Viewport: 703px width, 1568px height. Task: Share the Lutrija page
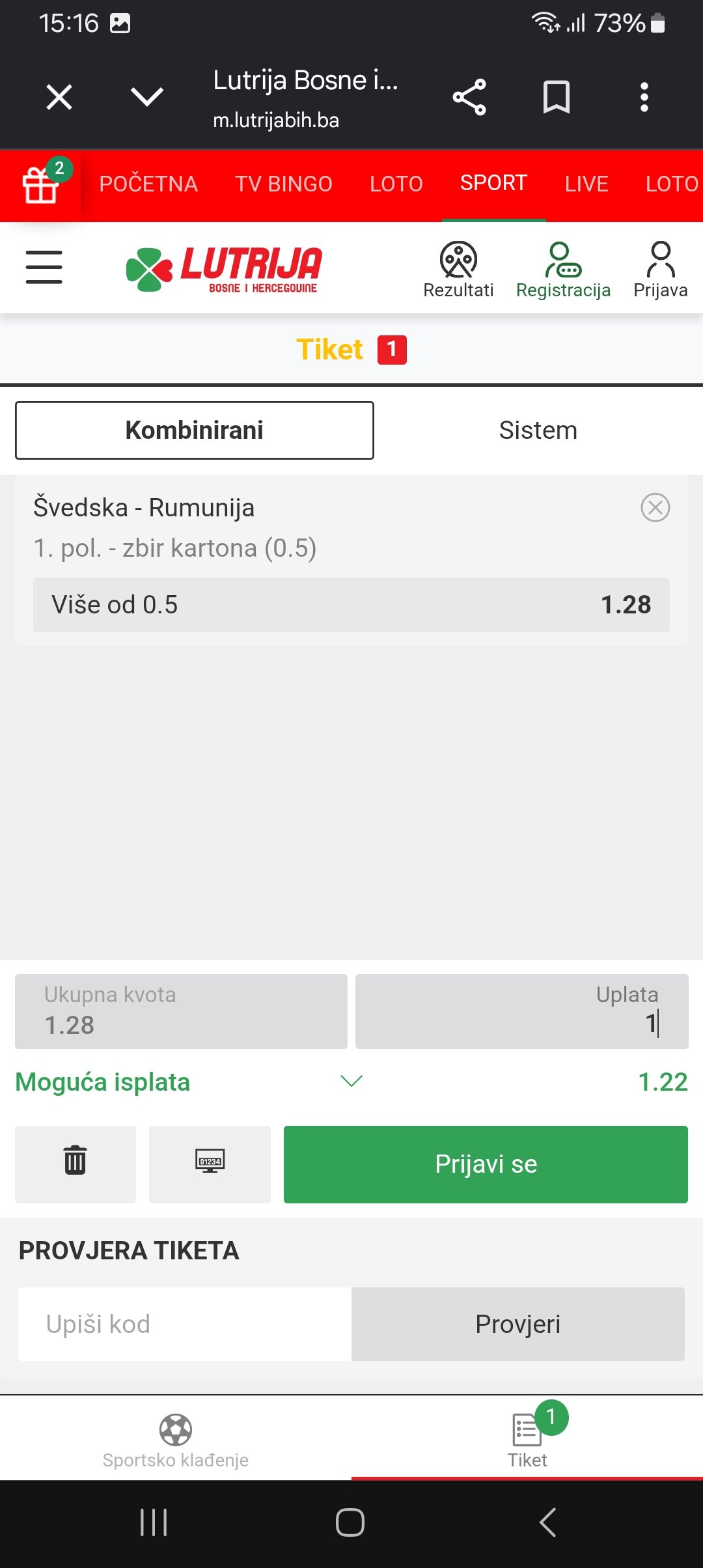469,97
